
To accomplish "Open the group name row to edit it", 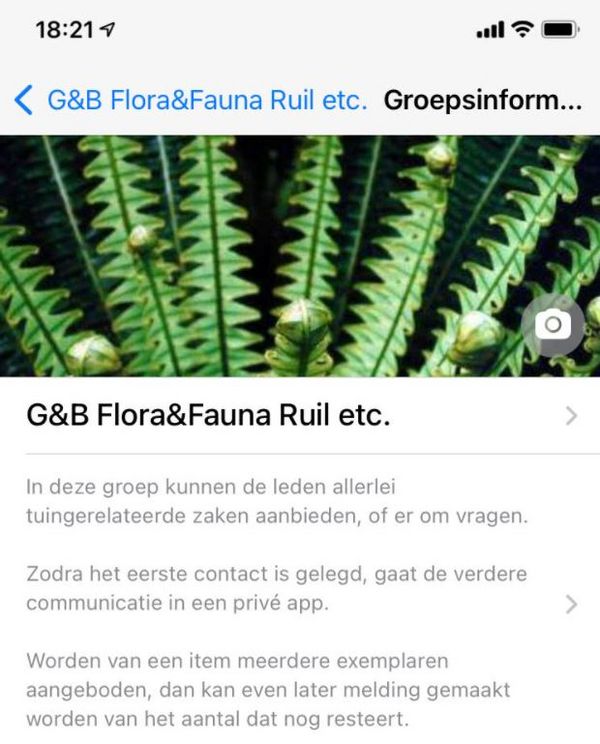I will click(300, 416).
